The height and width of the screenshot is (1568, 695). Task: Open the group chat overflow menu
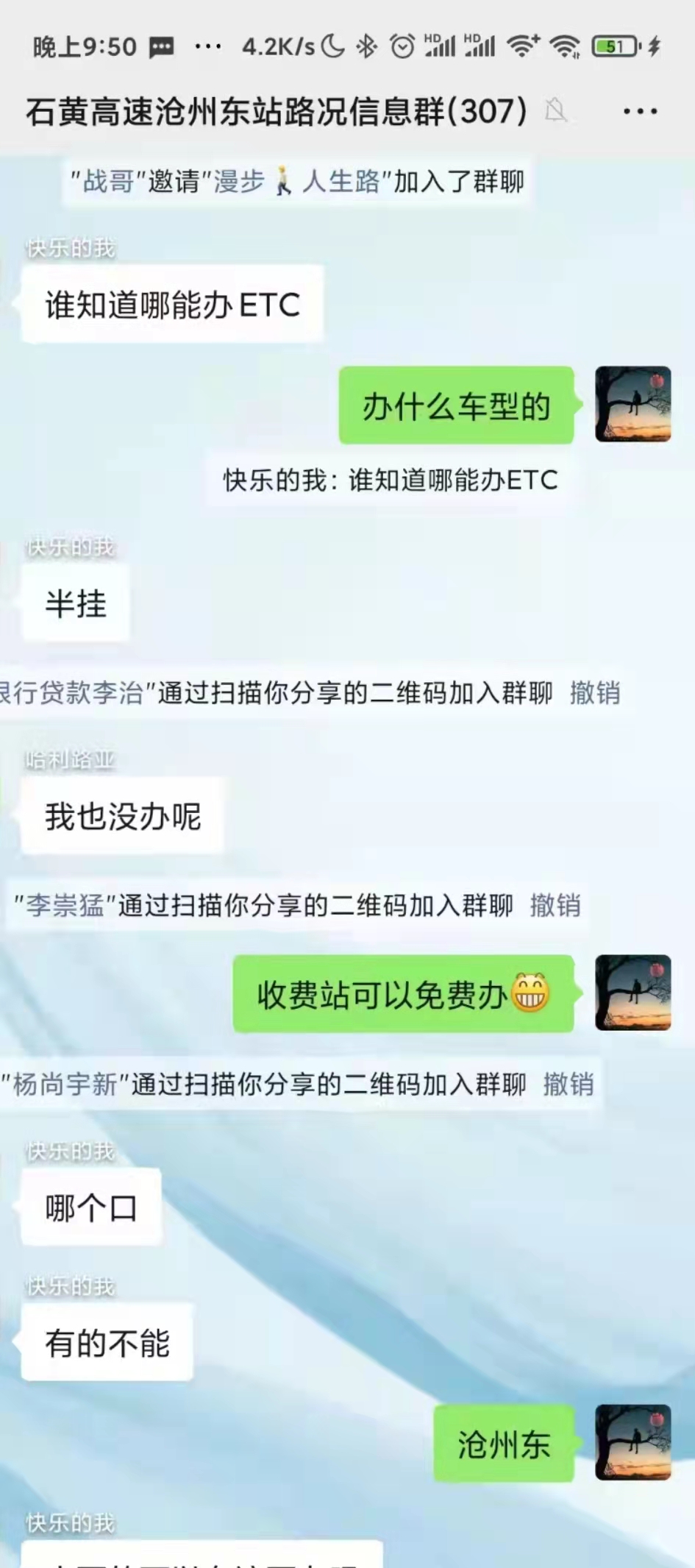(x=639, y=112)
